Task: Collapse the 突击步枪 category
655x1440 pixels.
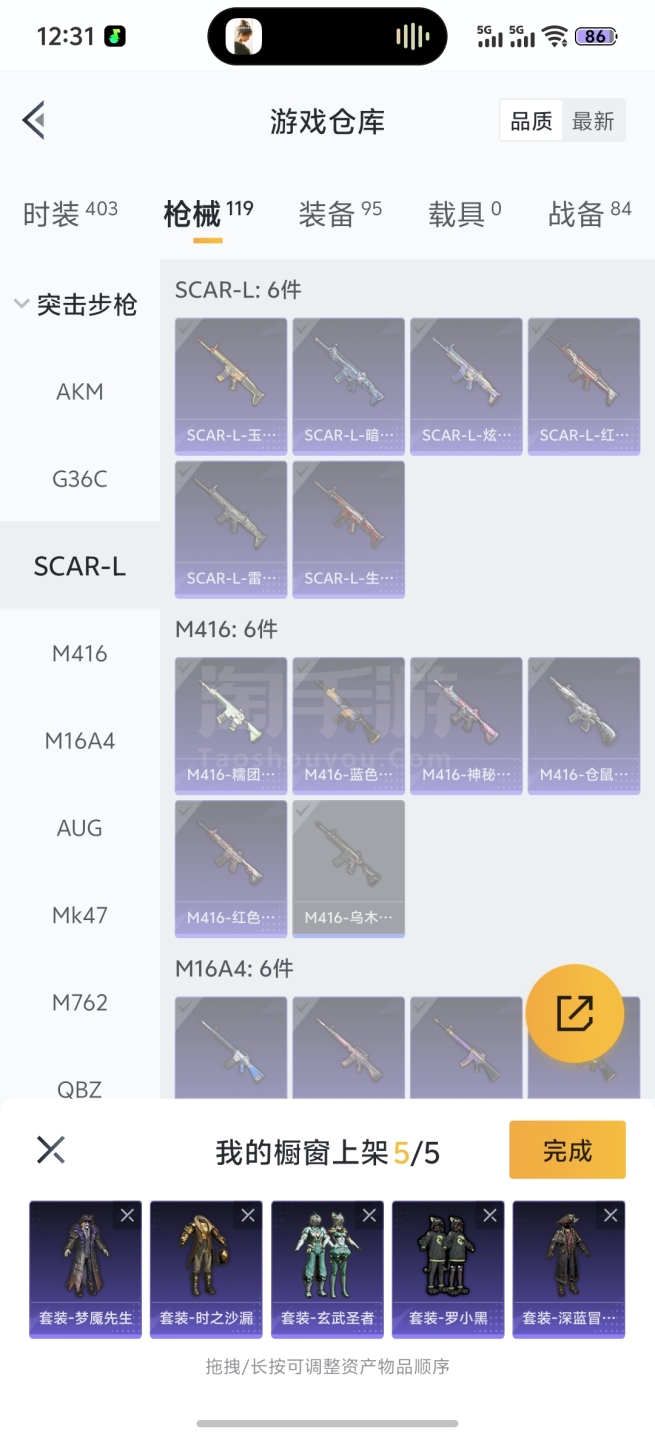Action: click(76, 305)
